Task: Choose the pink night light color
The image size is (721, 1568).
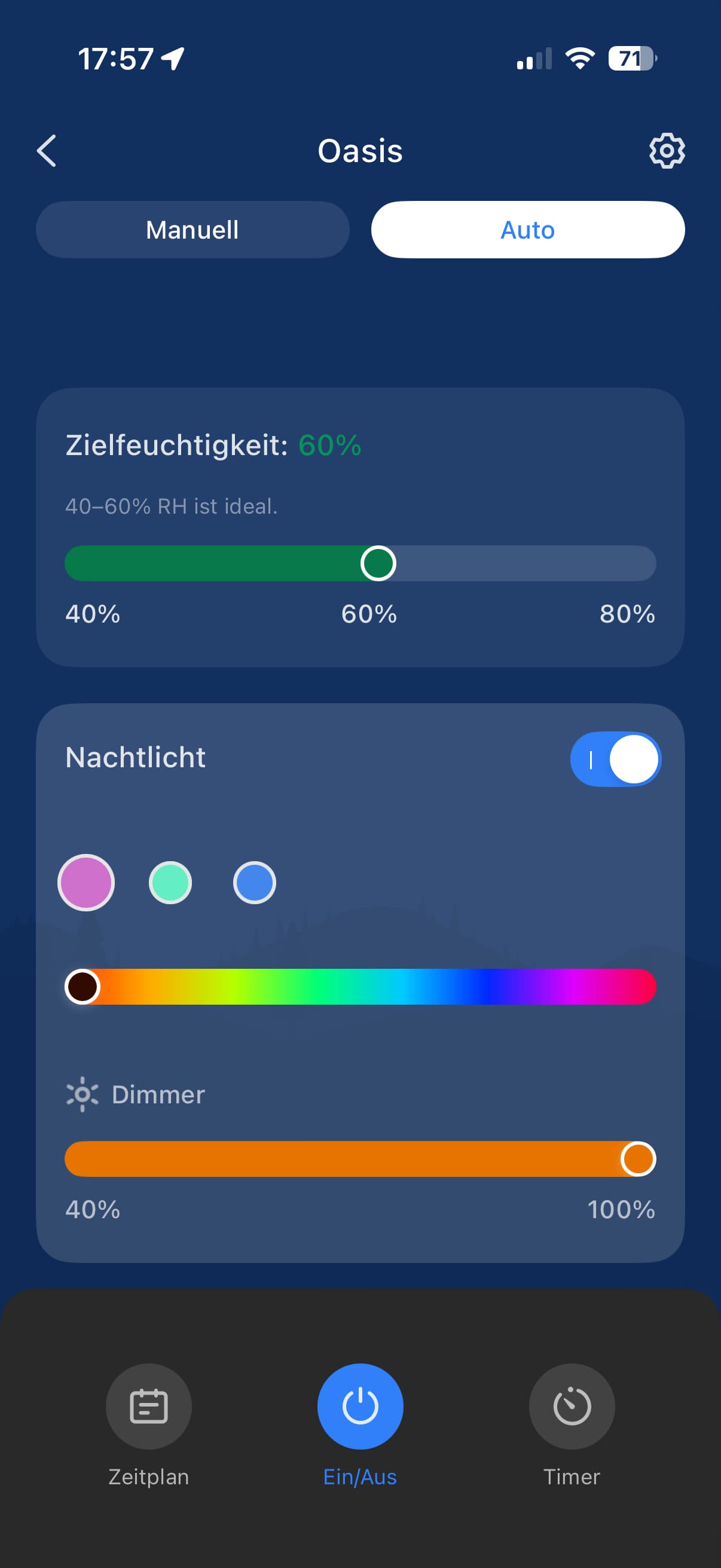Action: [85, 883]
